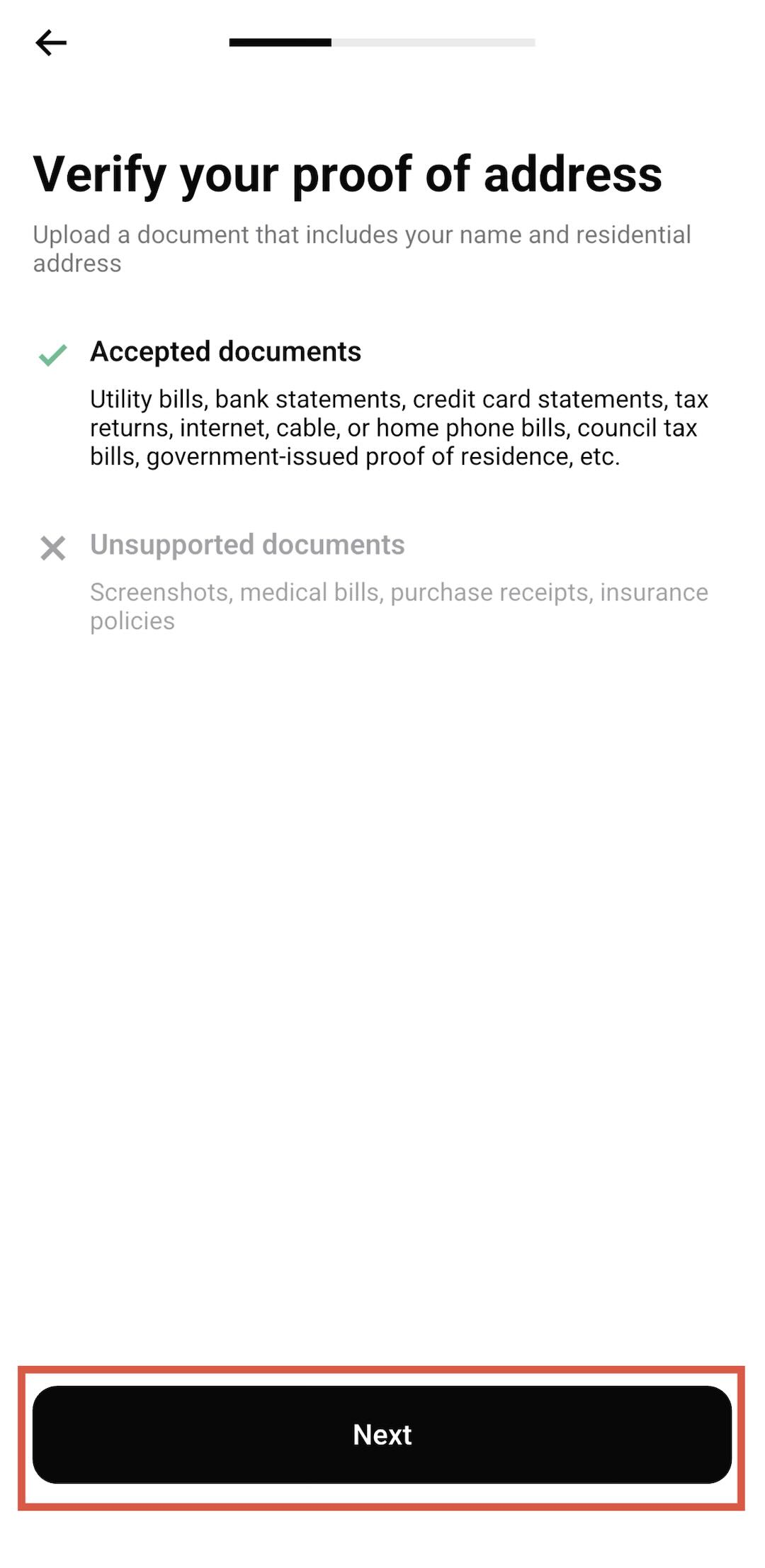The height and width of the screenshot is (1568, 765).
Task: Collapse the document requirements list
Action: 225,352
